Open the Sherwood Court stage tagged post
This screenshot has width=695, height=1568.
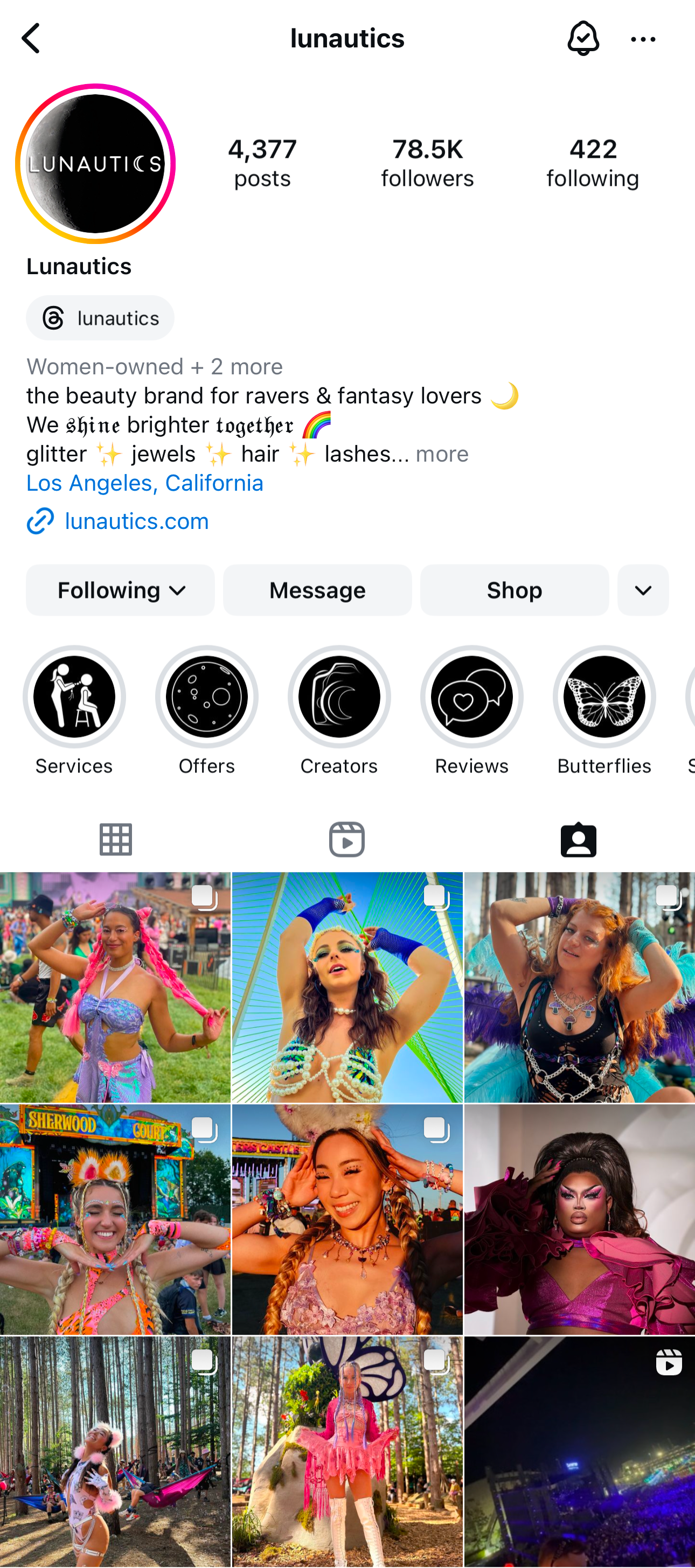pyautogui.click(x=115, y=1219)
